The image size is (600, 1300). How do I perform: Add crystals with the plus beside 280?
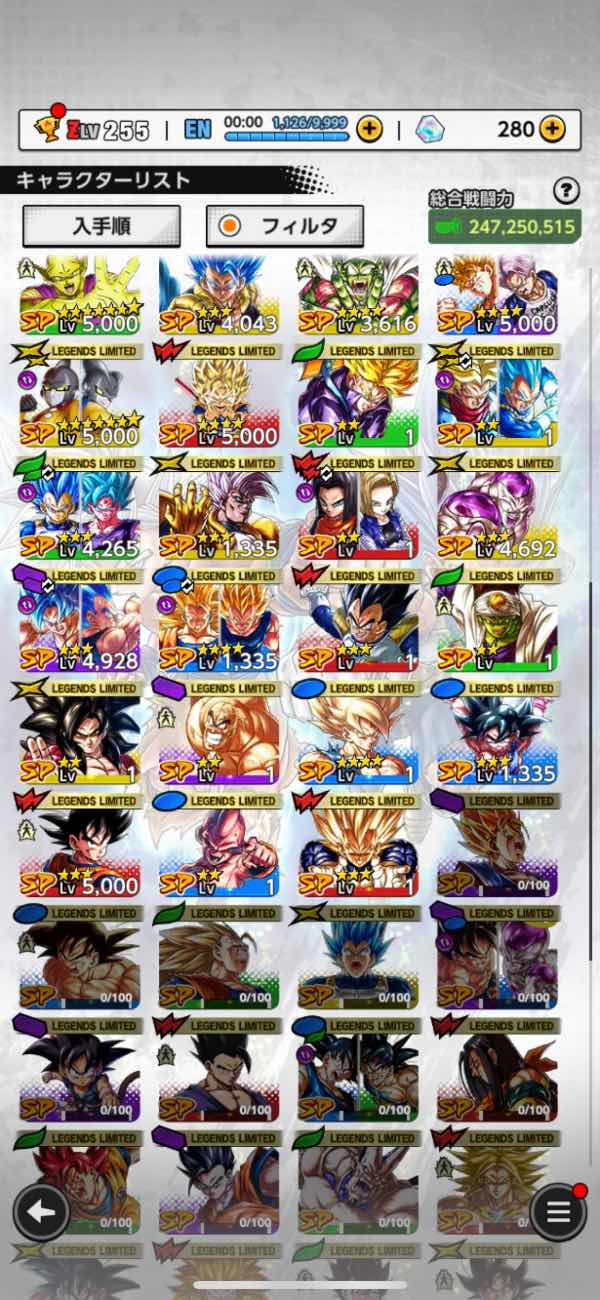552,129
